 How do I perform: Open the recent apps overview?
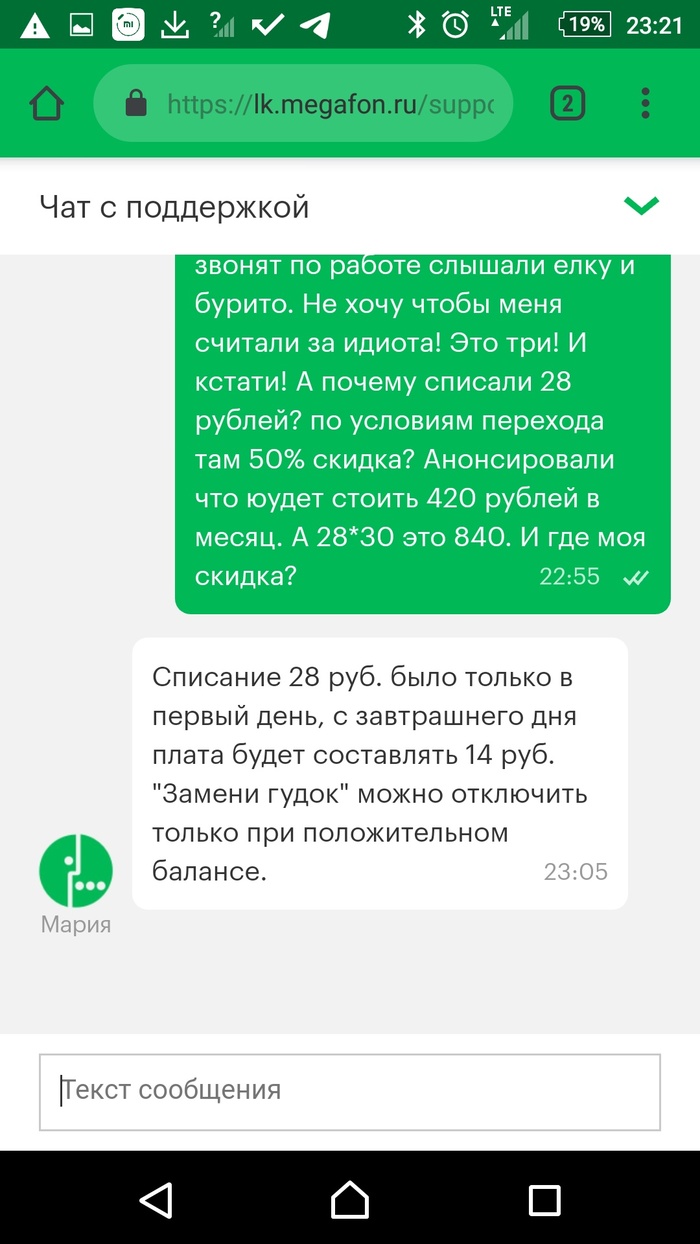pos(544,1198)
